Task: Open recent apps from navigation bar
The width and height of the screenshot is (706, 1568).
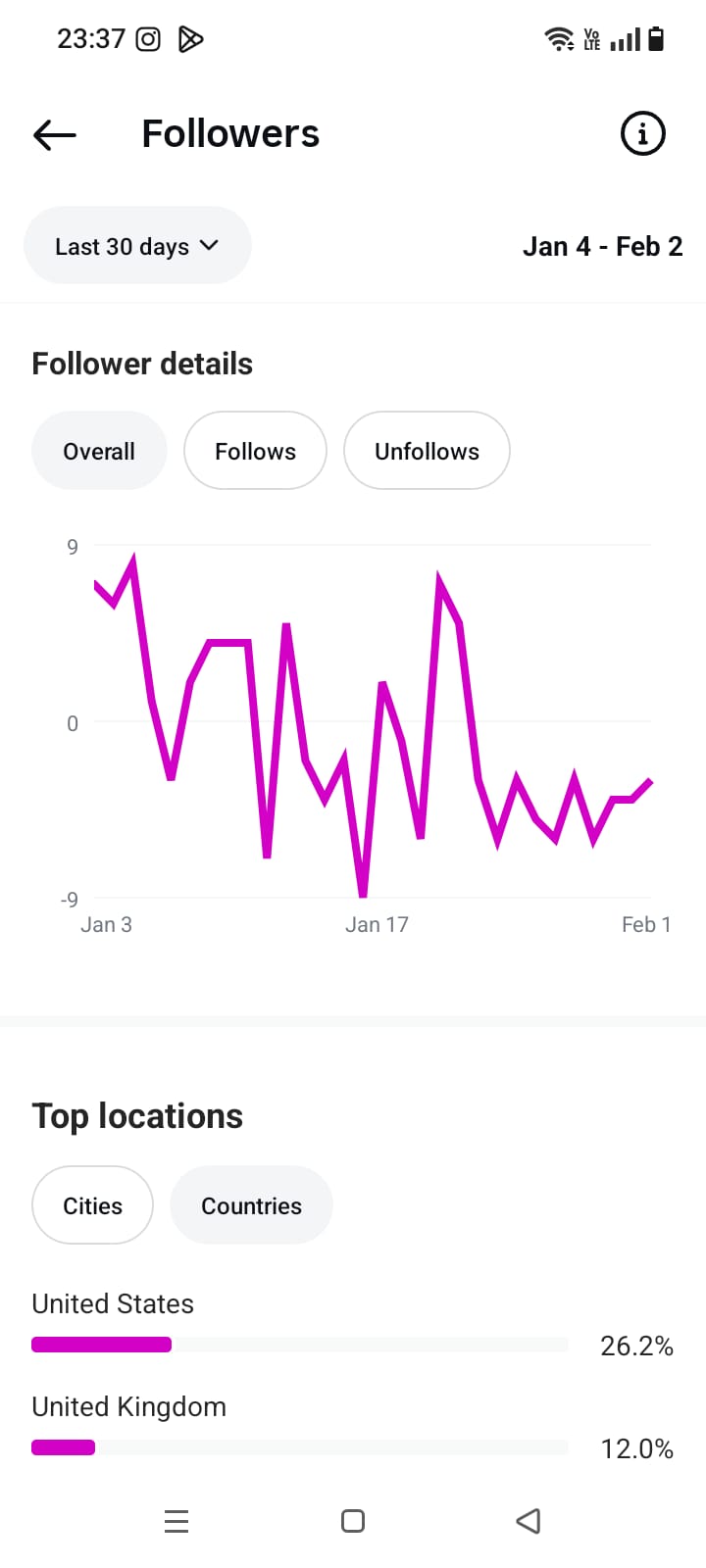Action: coord(176,1521)
